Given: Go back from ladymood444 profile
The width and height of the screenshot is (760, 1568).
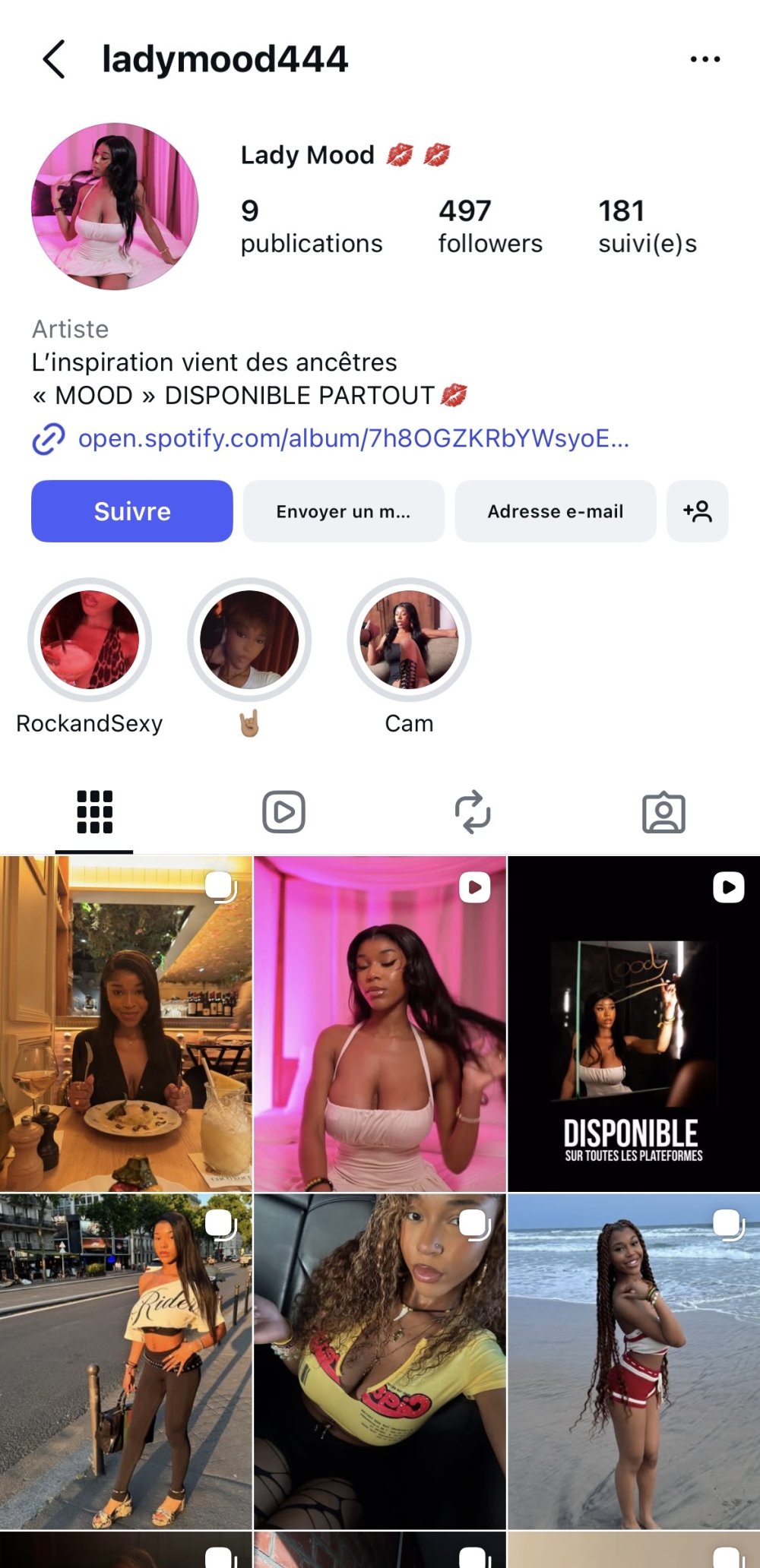Looking at the screenshot, I should pos(53,59).
